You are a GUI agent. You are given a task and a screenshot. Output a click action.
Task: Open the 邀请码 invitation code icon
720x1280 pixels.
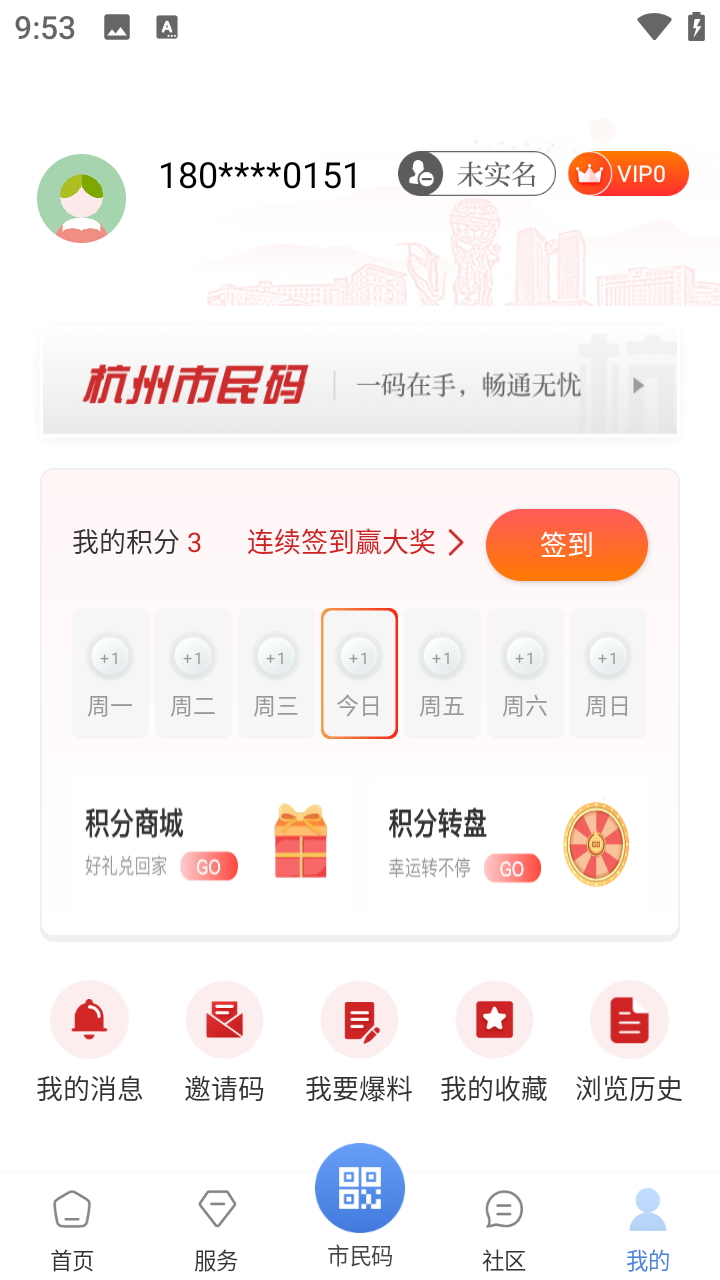(x=224, y=1019)
